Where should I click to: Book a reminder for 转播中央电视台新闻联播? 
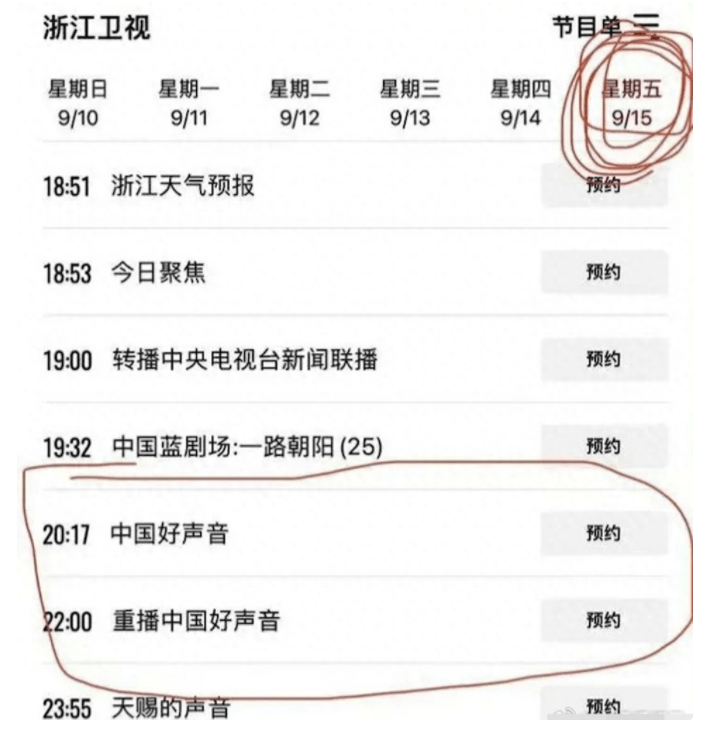pyautogui.click(x=603, y=360)
